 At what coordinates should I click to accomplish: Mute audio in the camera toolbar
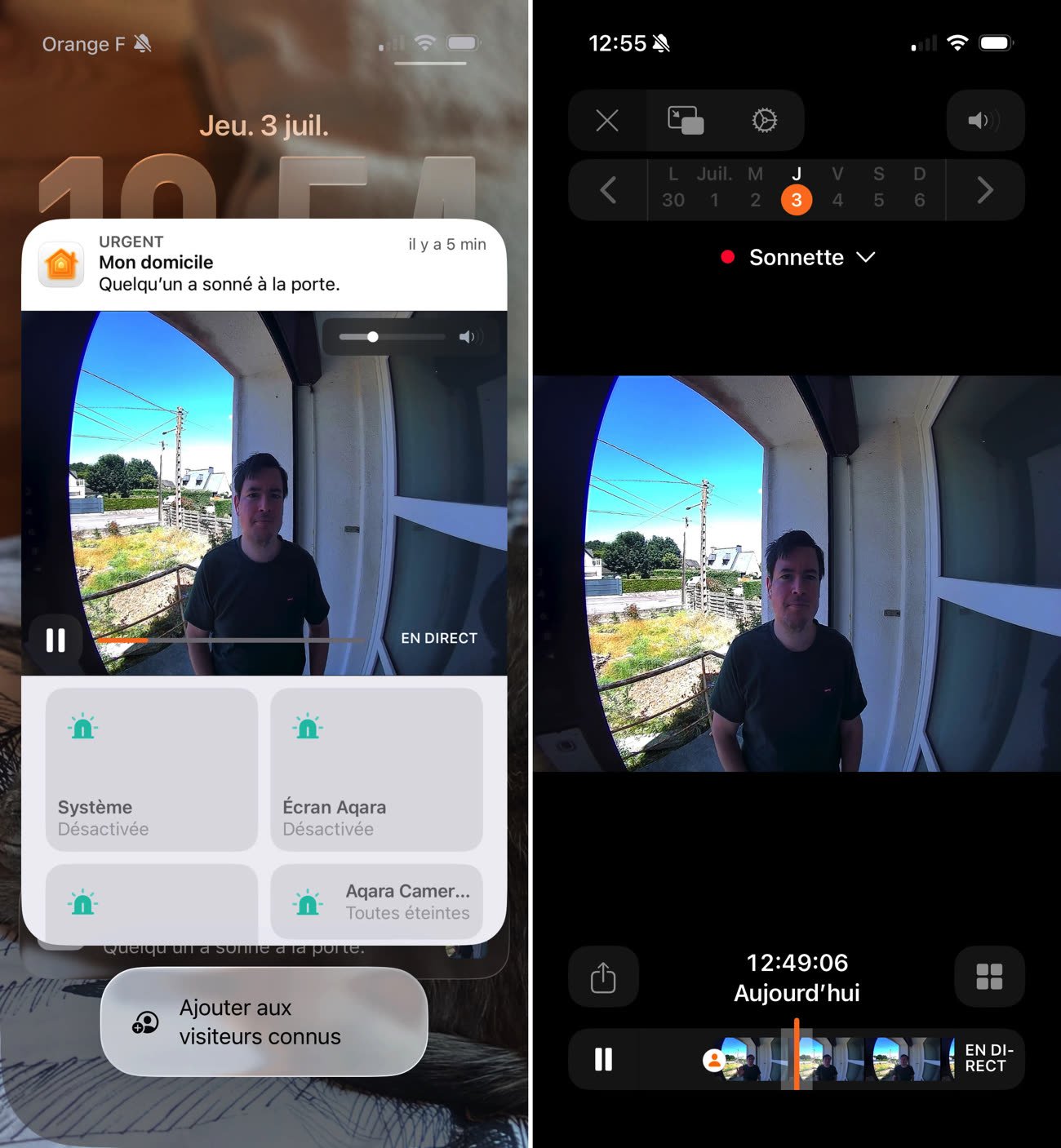[984, 121]
